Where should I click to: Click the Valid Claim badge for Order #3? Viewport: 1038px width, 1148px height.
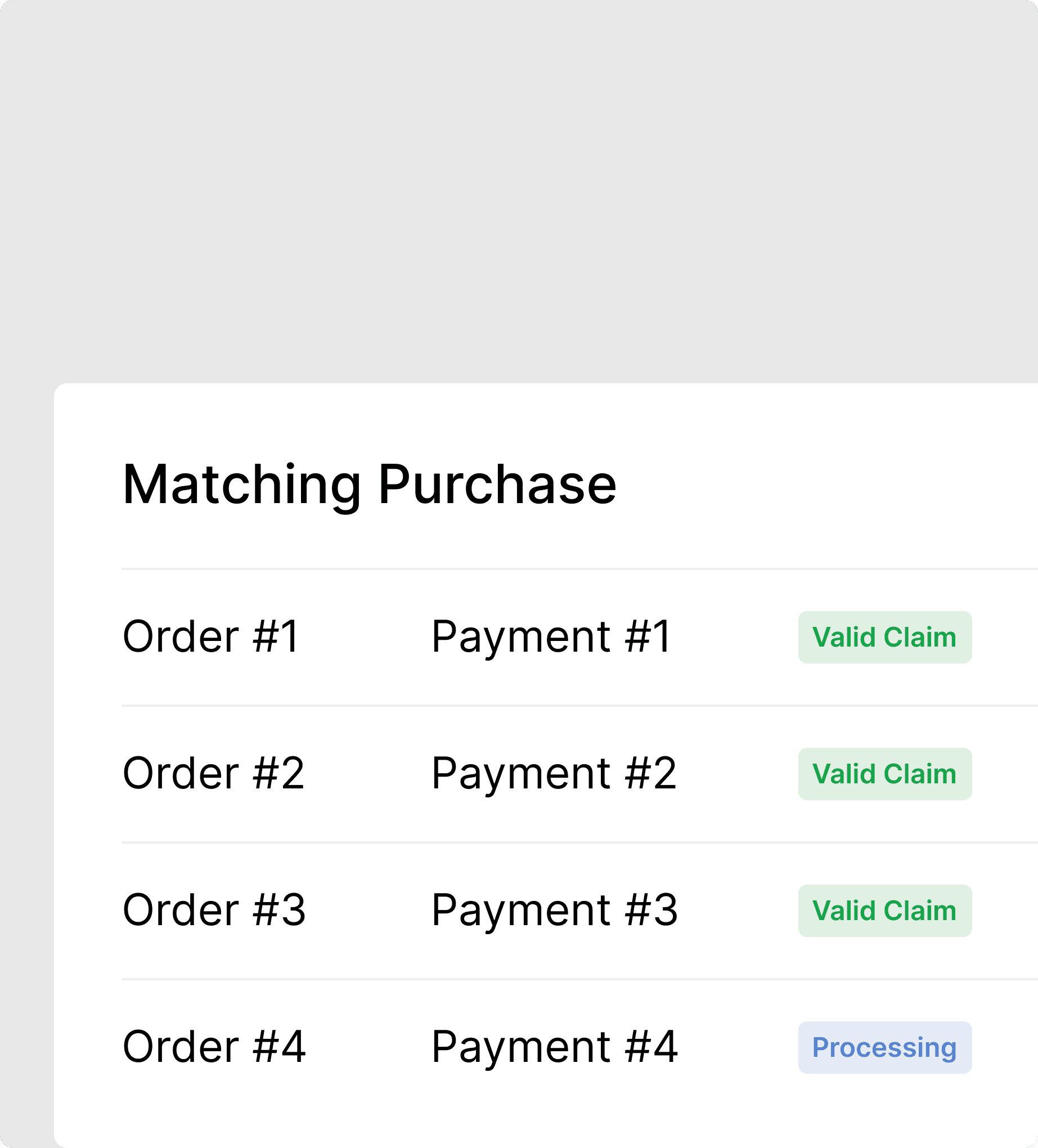[x=884, y=910]
